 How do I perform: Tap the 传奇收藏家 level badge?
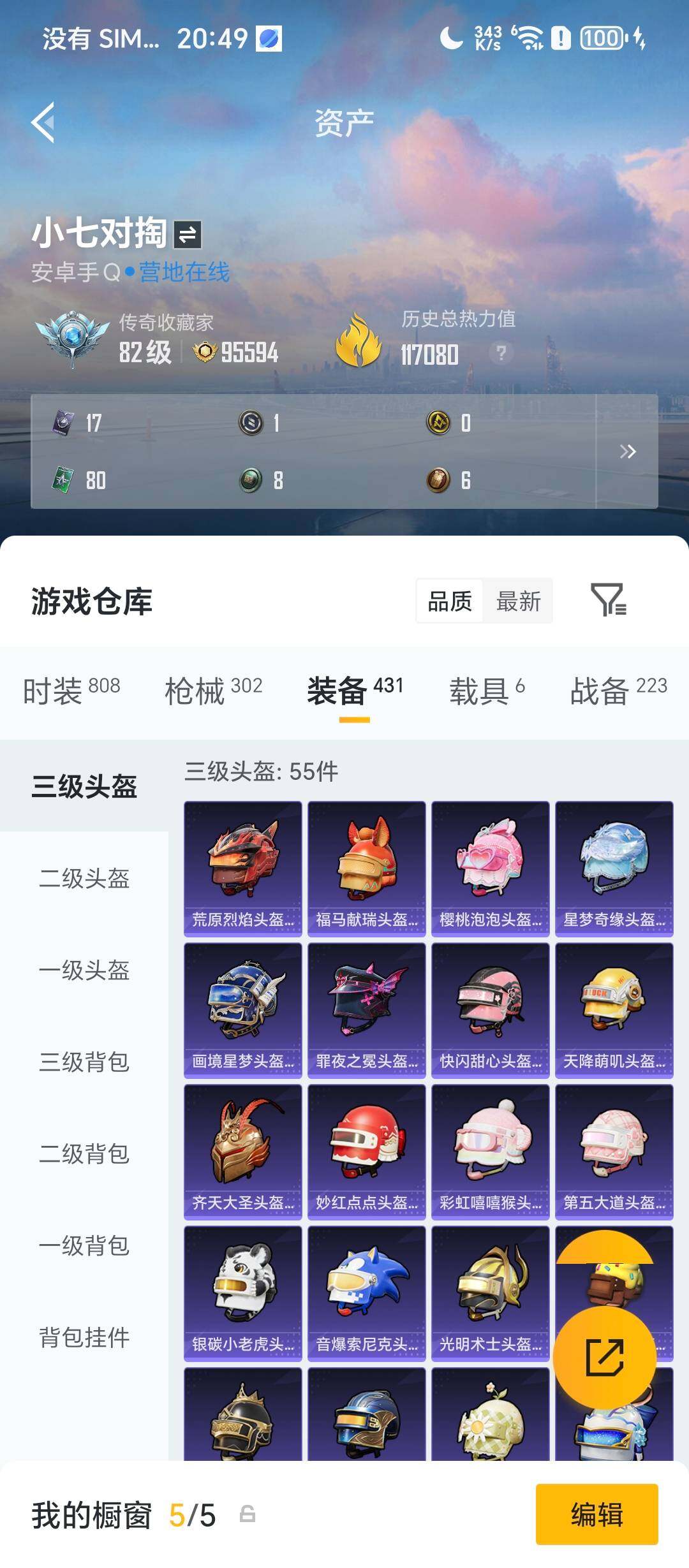coord(72,336)
